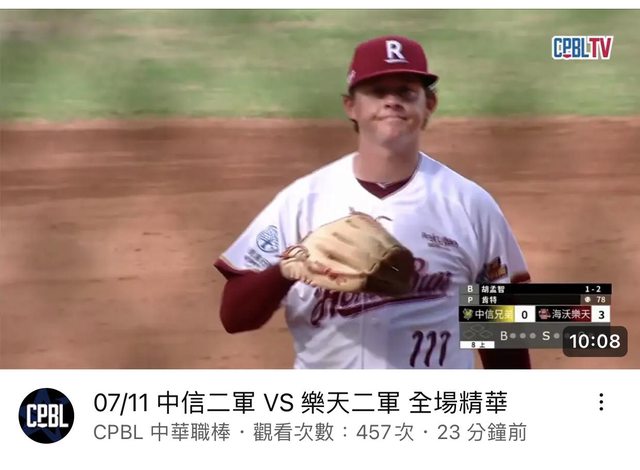Image resolution: width=640 pixels, height=470 pixels.
Task: Open the 07/11 全場精華 video title
Action: [300, 403]
